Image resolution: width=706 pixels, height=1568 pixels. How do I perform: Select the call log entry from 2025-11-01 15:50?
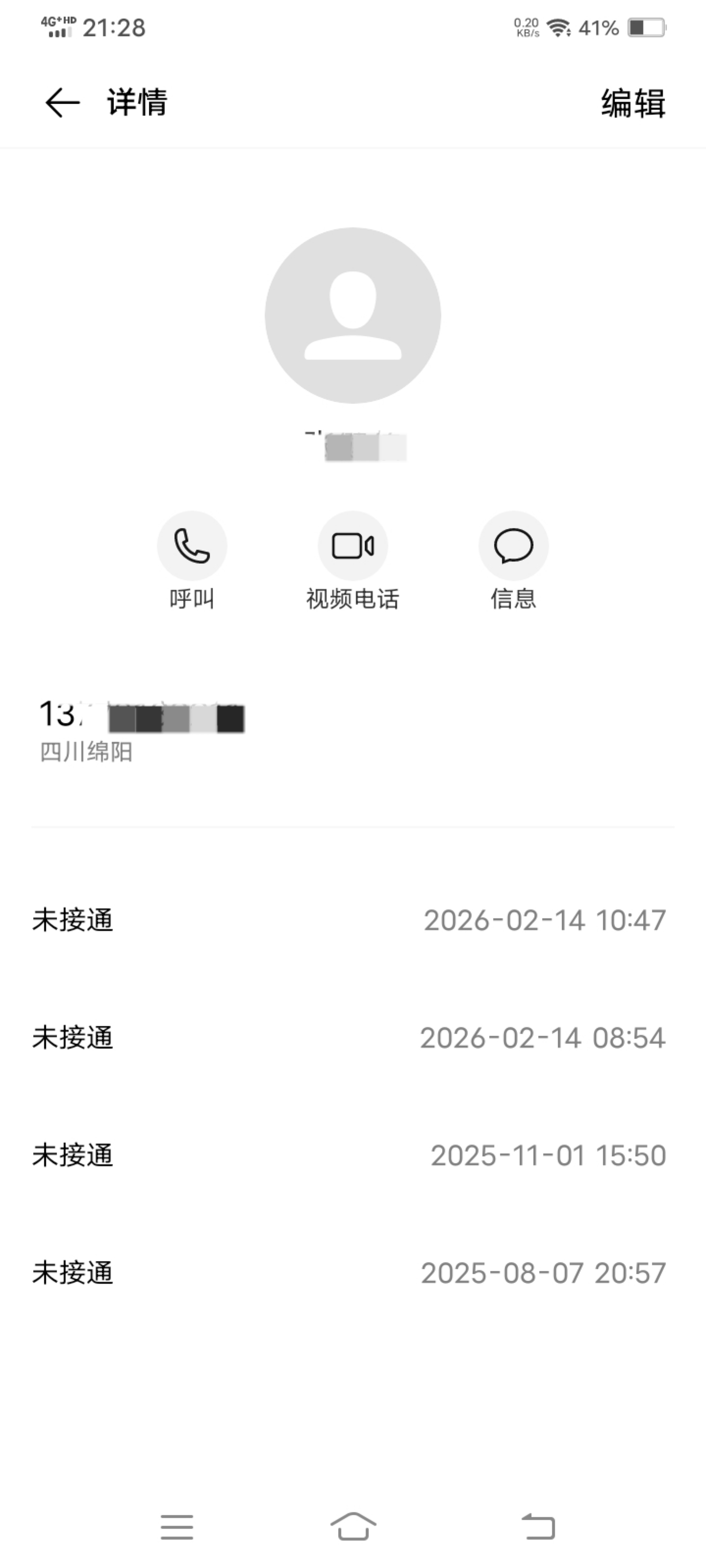353,1155
